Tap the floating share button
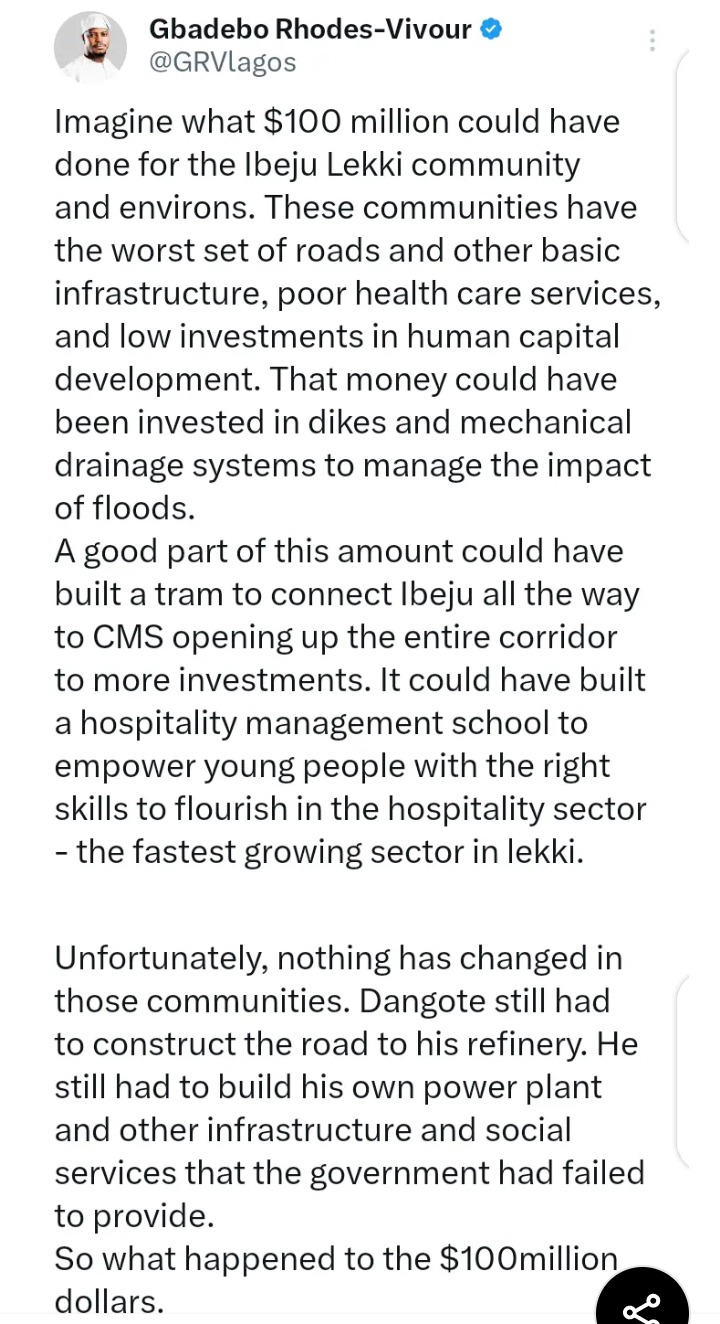 (x=642, y=1300)
